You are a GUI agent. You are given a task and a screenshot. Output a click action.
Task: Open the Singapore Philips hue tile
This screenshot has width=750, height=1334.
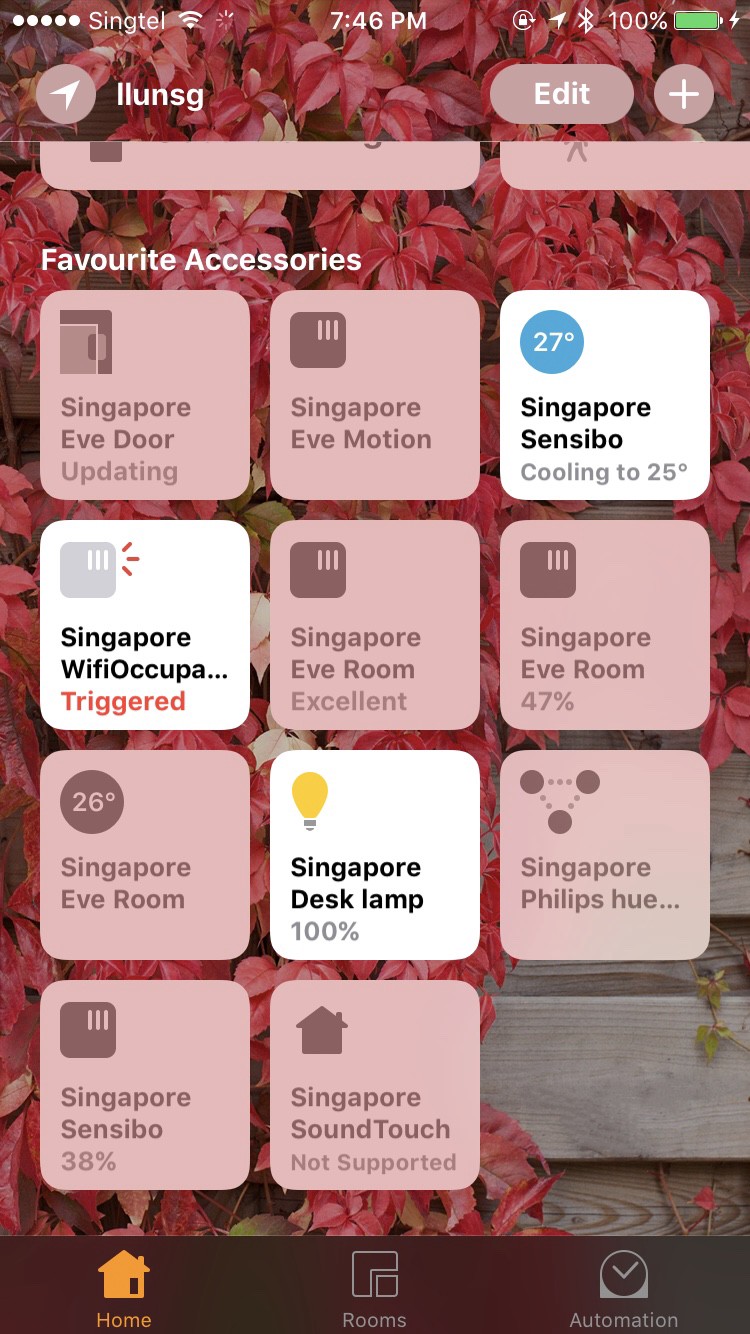[605, 855]
